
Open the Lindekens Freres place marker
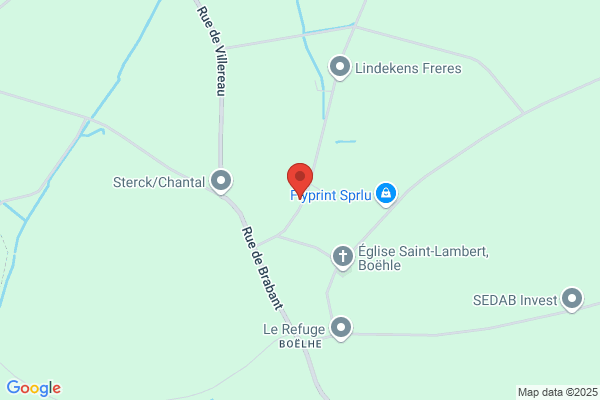coord(340,68)
